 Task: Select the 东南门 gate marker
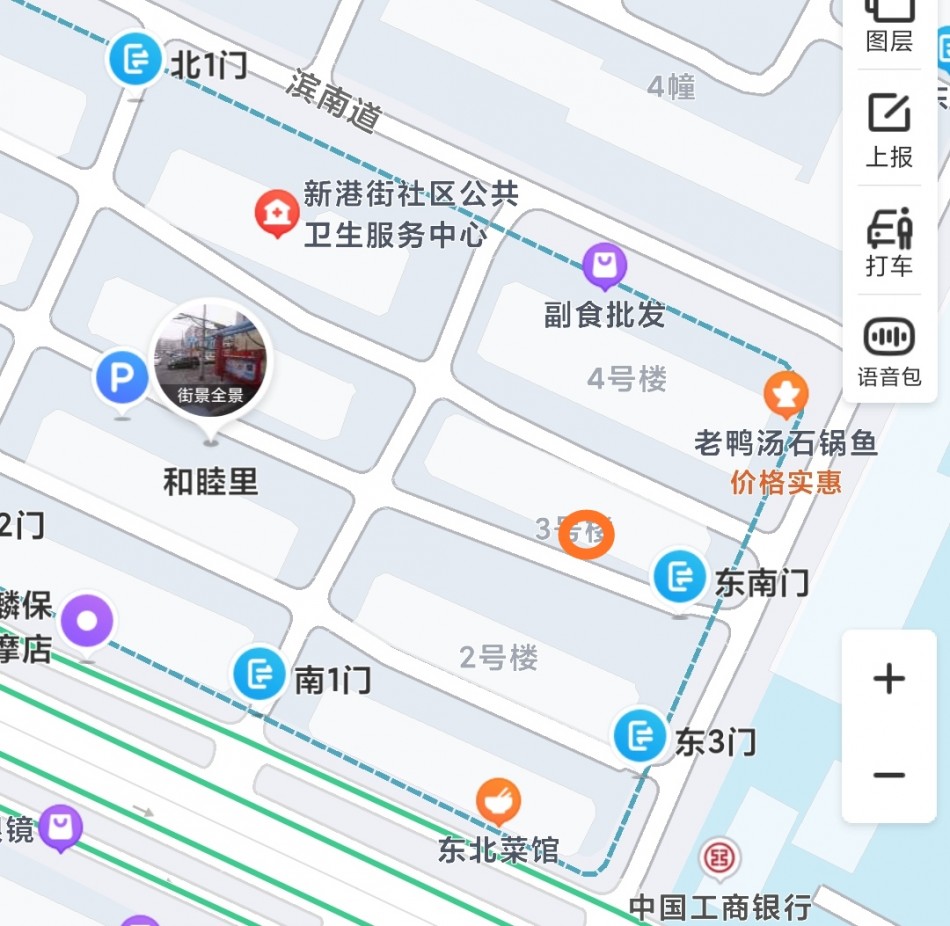pos(680,575)
